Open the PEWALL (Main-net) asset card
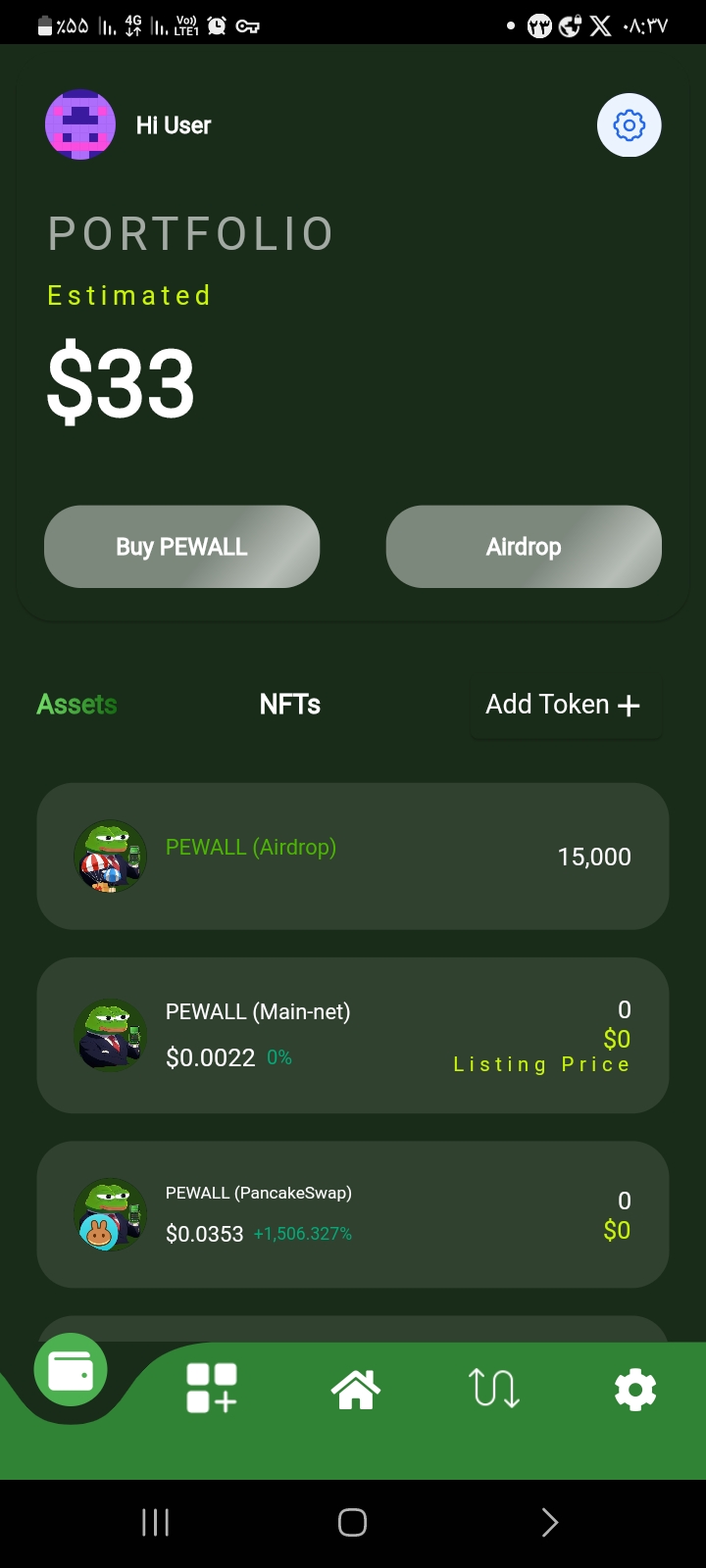Image resolution: width=706 pixels, height=1568 pixels. [353, 1035]
